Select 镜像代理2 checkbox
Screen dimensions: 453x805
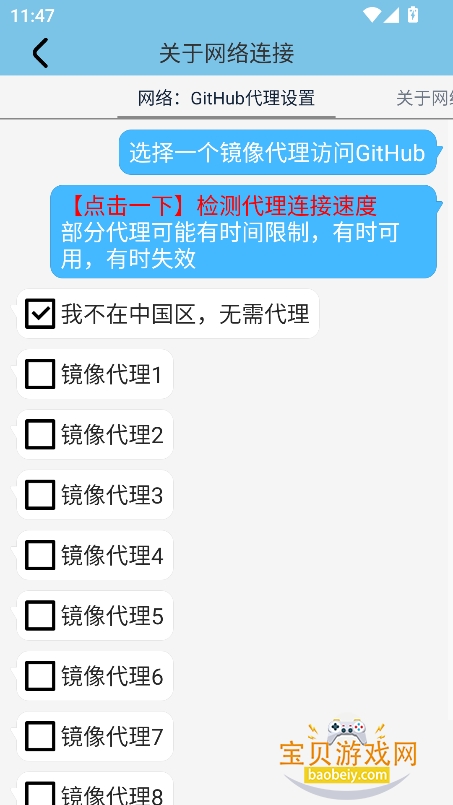tap(40, 434)
